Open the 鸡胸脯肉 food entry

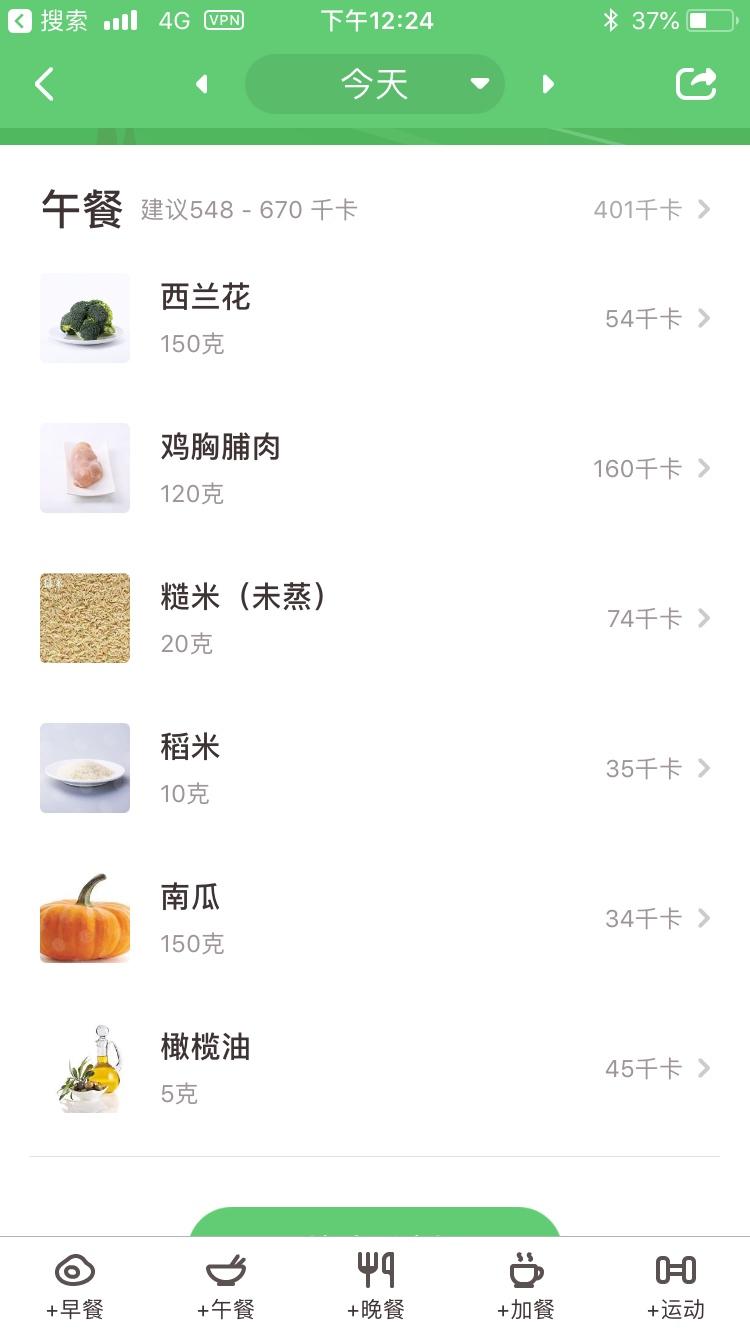[375, 469]
